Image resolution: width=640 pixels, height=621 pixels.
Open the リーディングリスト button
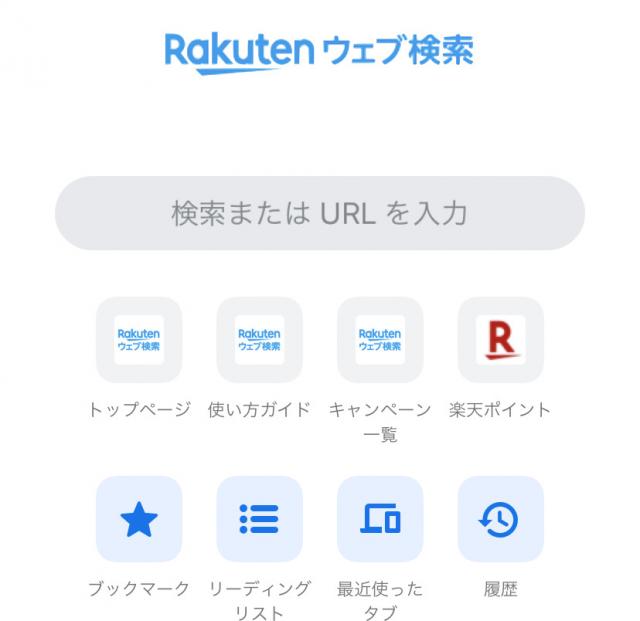259,519
